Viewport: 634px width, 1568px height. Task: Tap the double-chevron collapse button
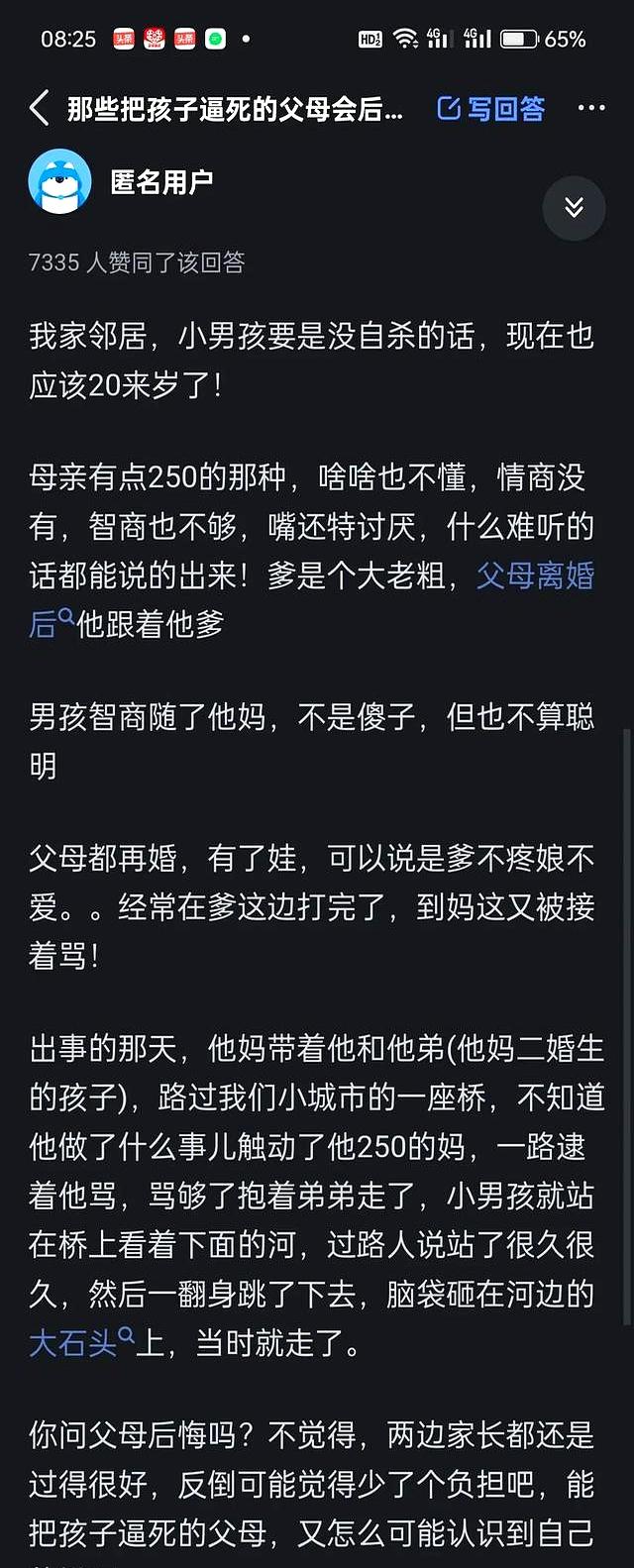point(574,208)
